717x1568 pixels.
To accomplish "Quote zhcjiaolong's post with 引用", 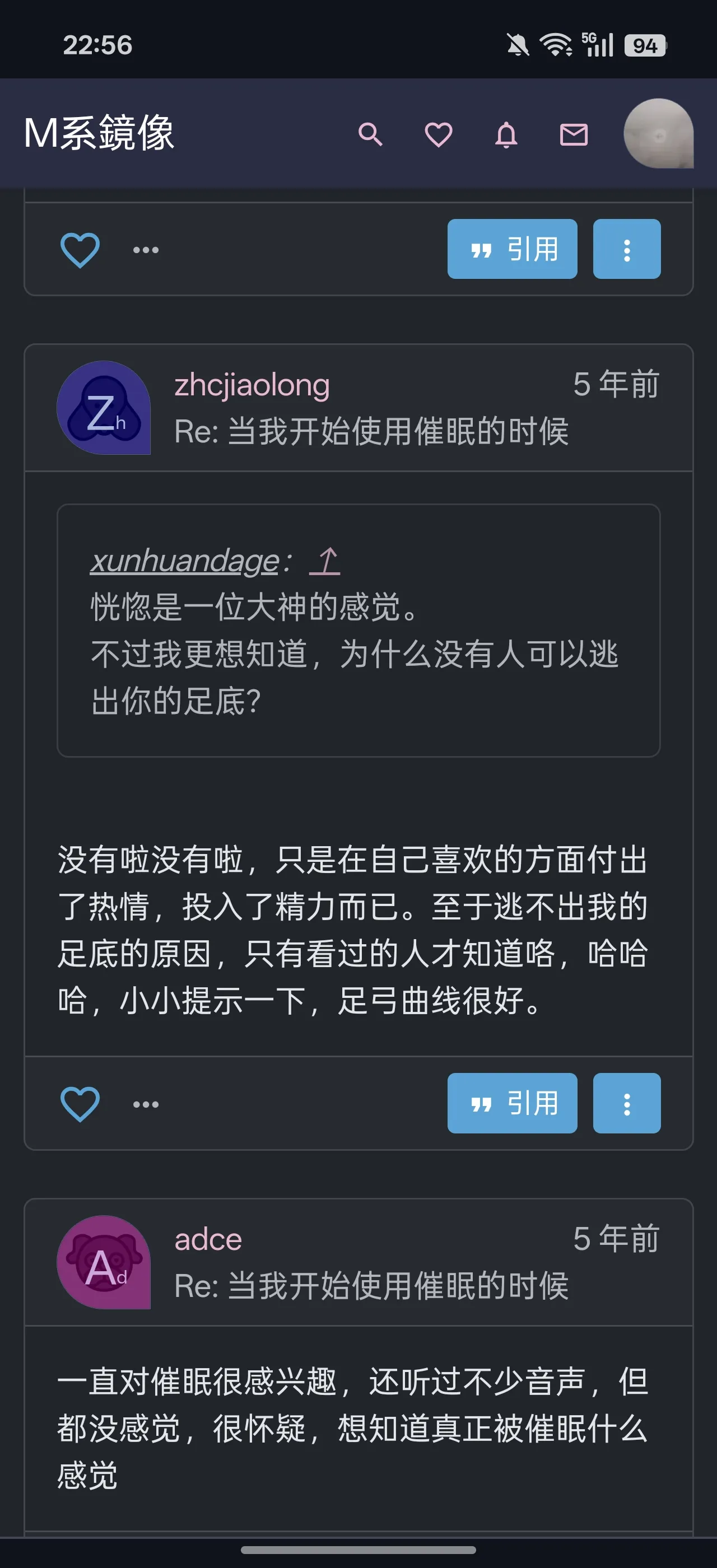I will click(512, 1103).
